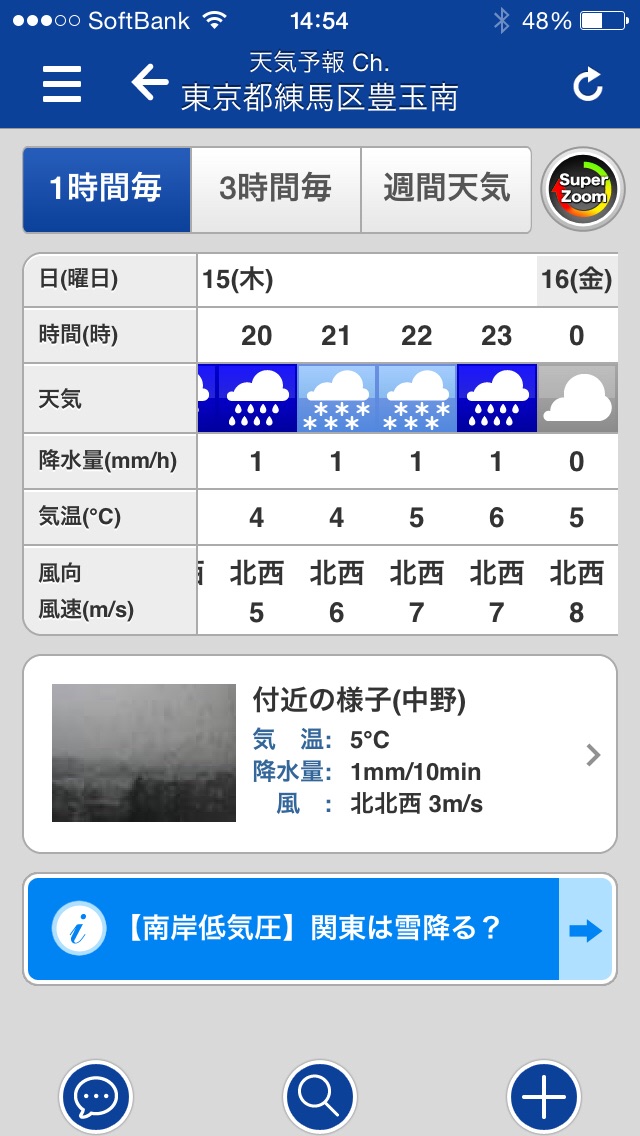Switch to the 3時間毎 tab
This screenshot has width=640, height=1136.
(275, 189)
